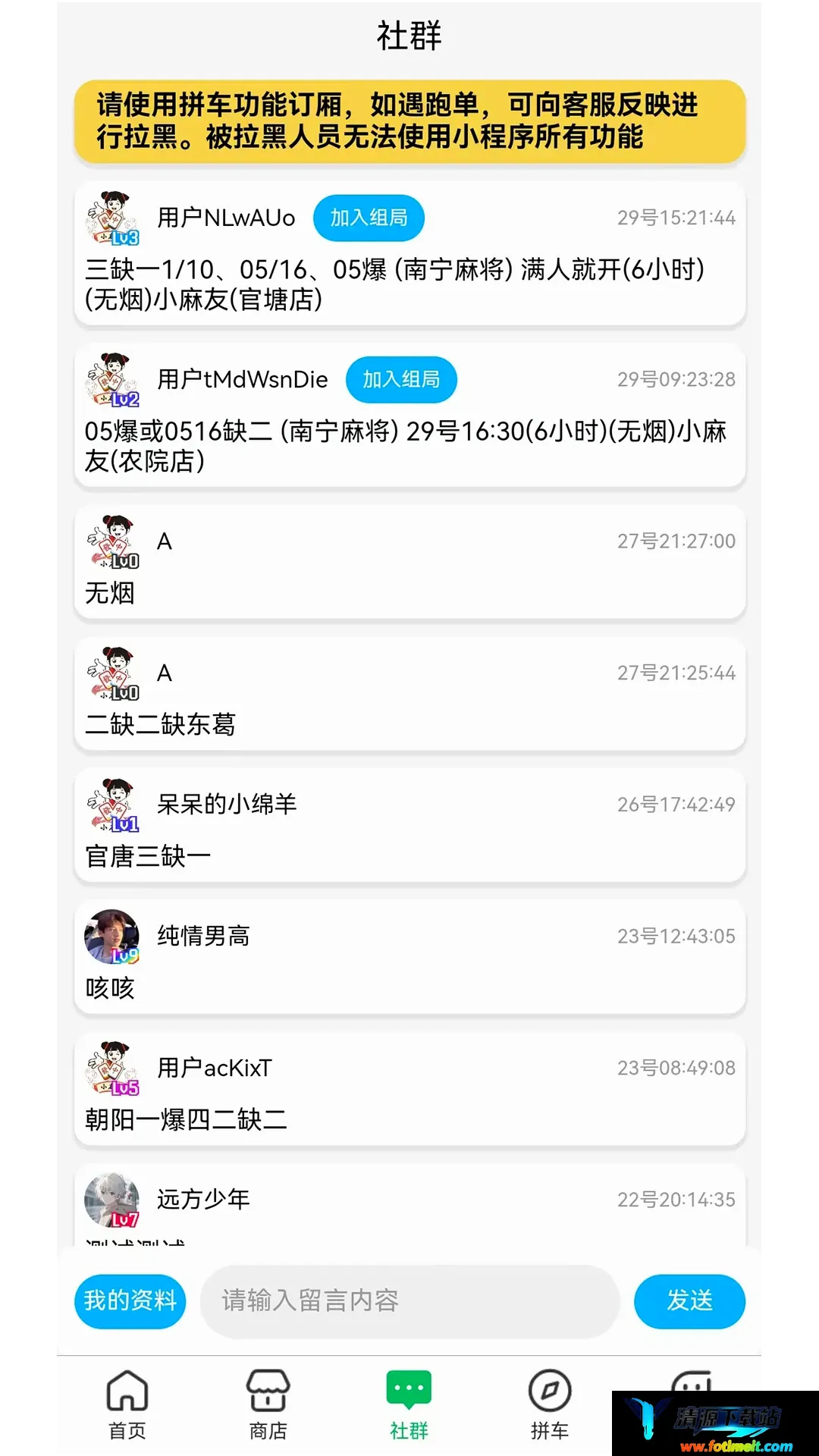This screenshot has height=1456, width=819.
Task: View the post by 用户acKixT
Action: click(409, 1089)
